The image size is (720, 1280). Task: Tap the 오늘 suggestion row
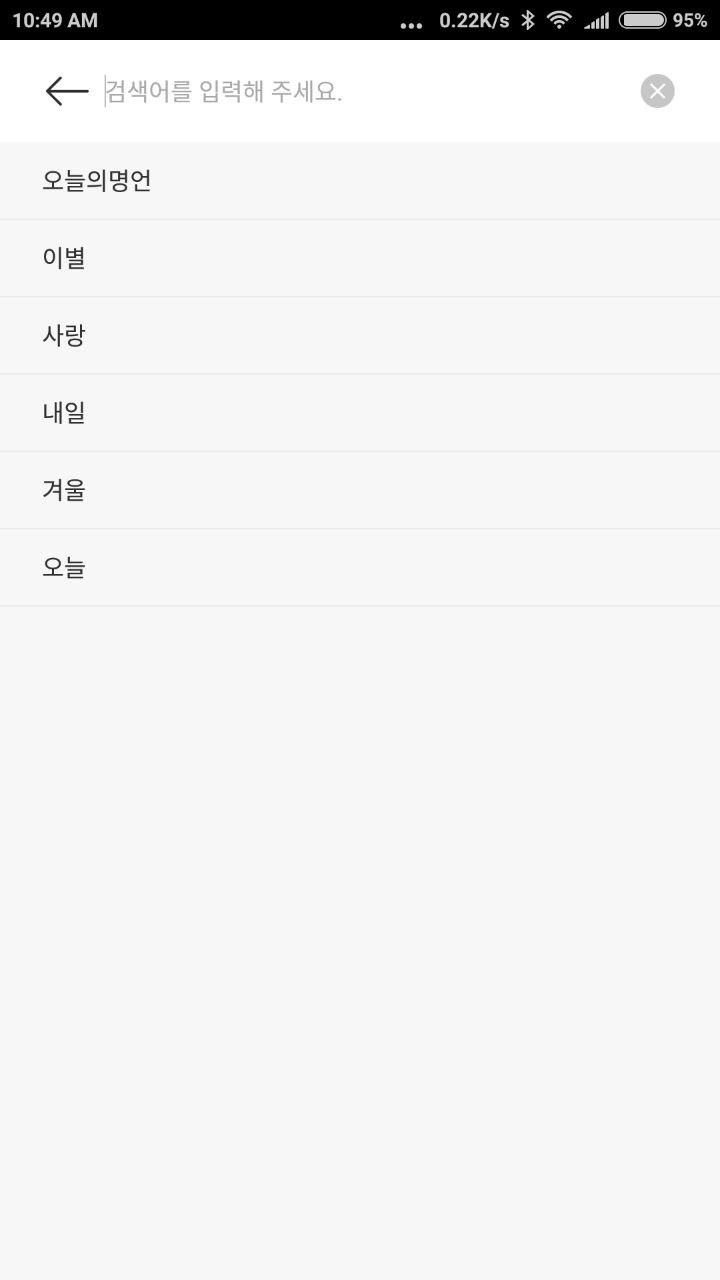[x=360, y=567]
